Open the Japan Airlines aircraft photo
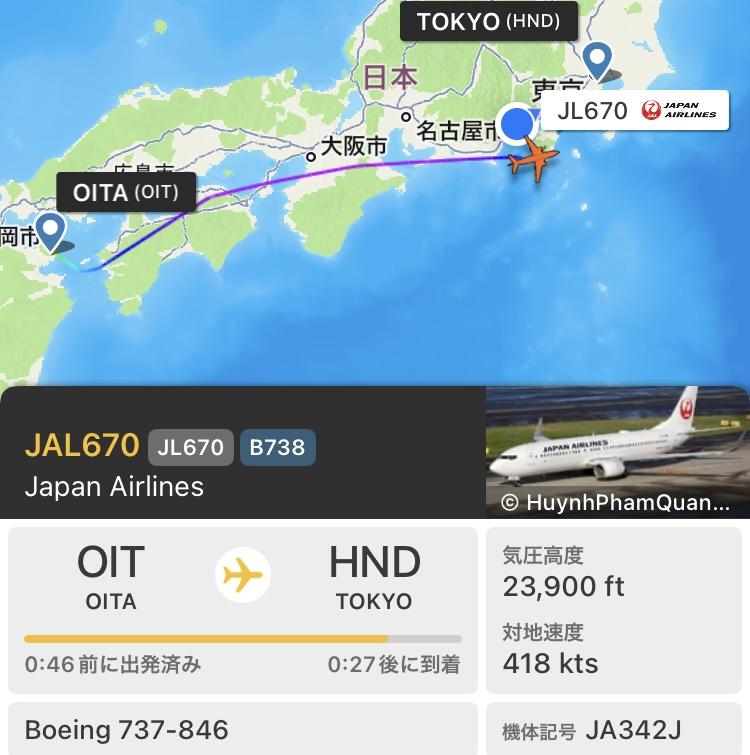The height and width of the screenshot is (755, 750). coord(617,452)
